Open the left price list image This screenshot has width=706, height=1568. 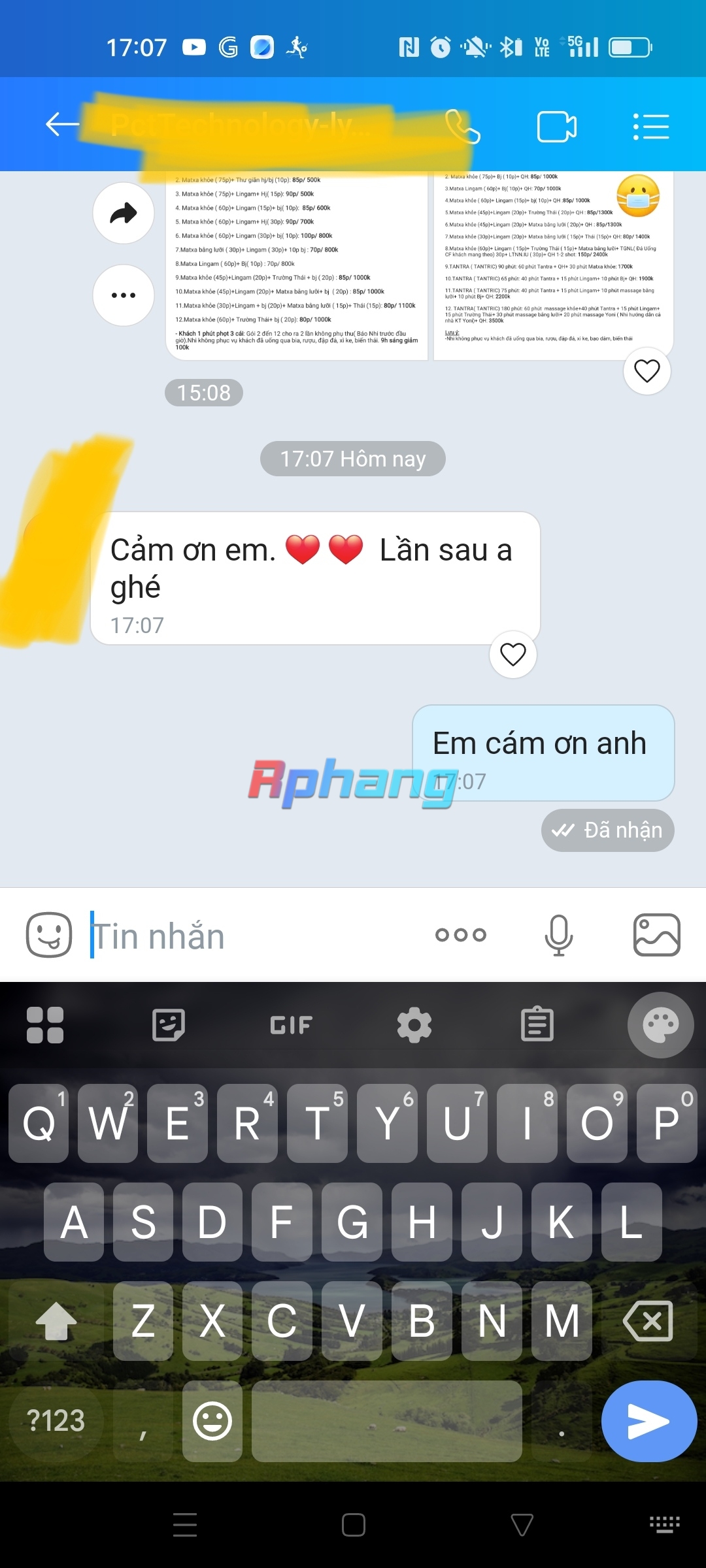[297, 265]
